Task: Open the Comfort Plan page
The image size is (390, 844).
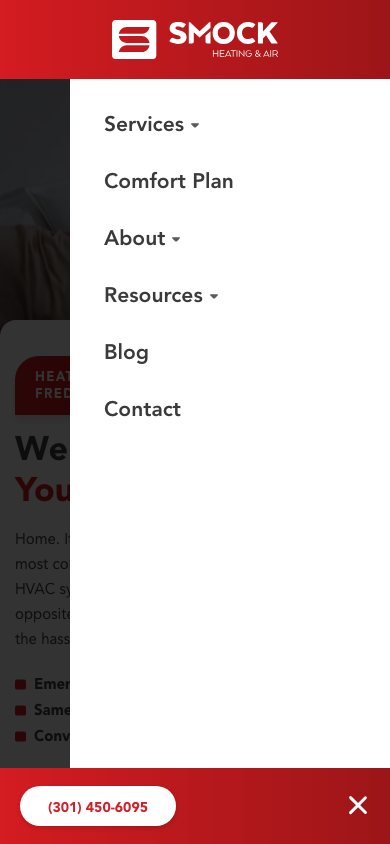Action: [x=168, y=181]
